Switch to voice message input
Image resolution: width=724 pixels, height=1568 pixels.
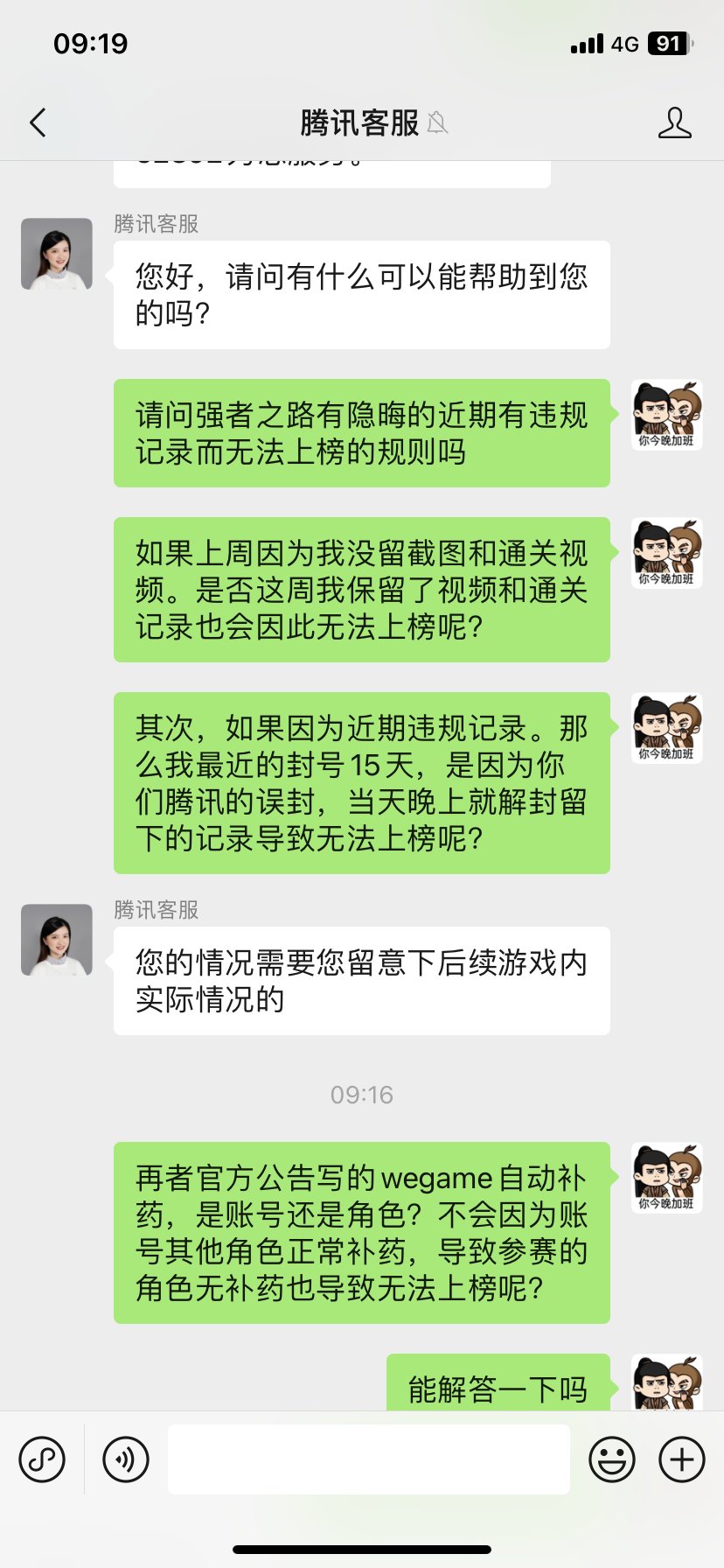pyautogui.click(x=126, y=1459)
